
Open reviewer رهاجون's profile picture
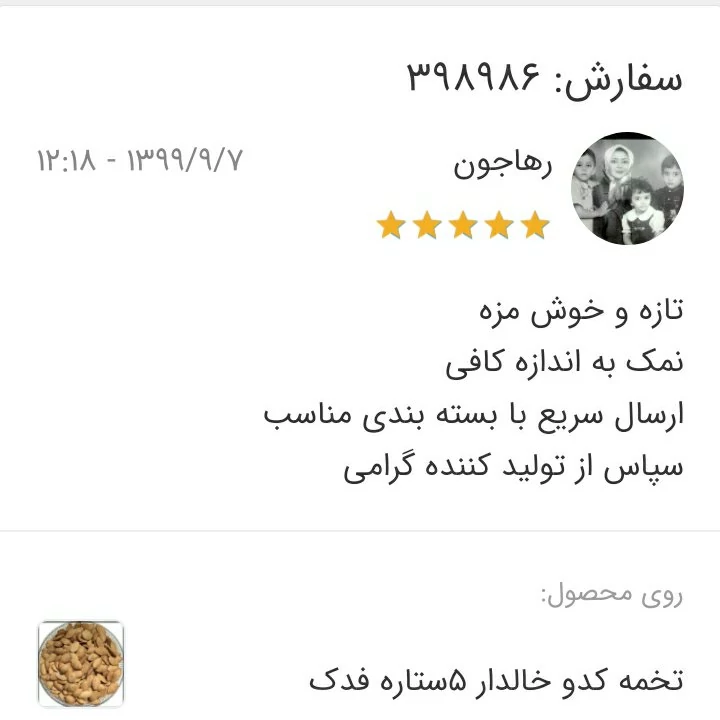(x=627, y=188)
